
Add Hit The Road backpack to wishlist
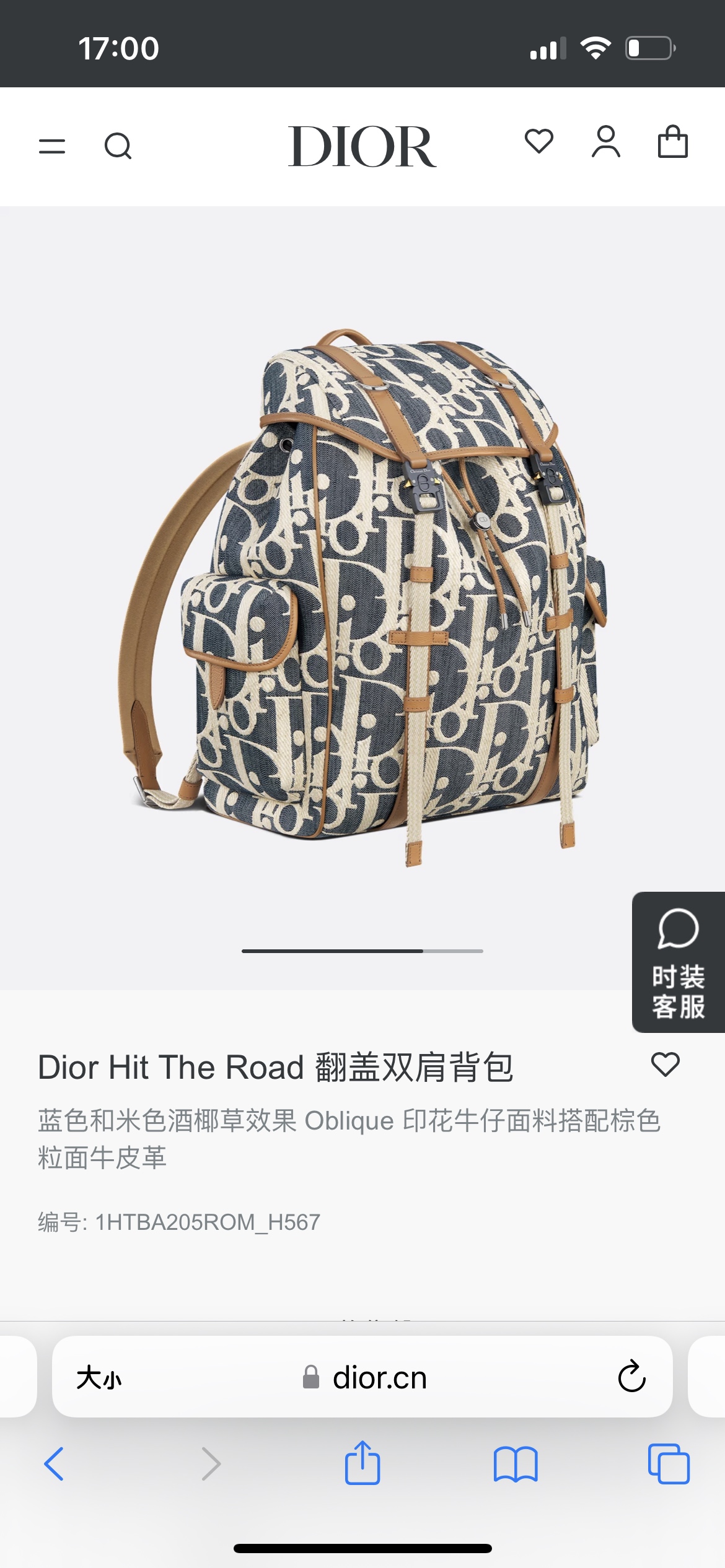click(666, 1065)
